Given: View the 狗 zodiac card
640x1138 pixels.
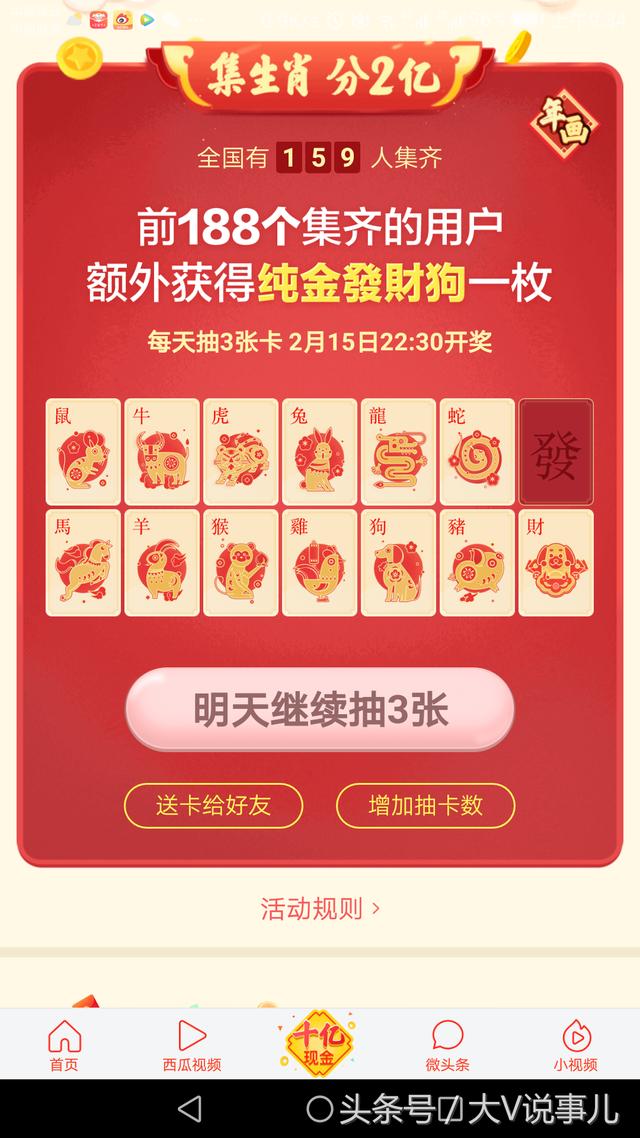Looking at the screenshot, I should point(398,562).
